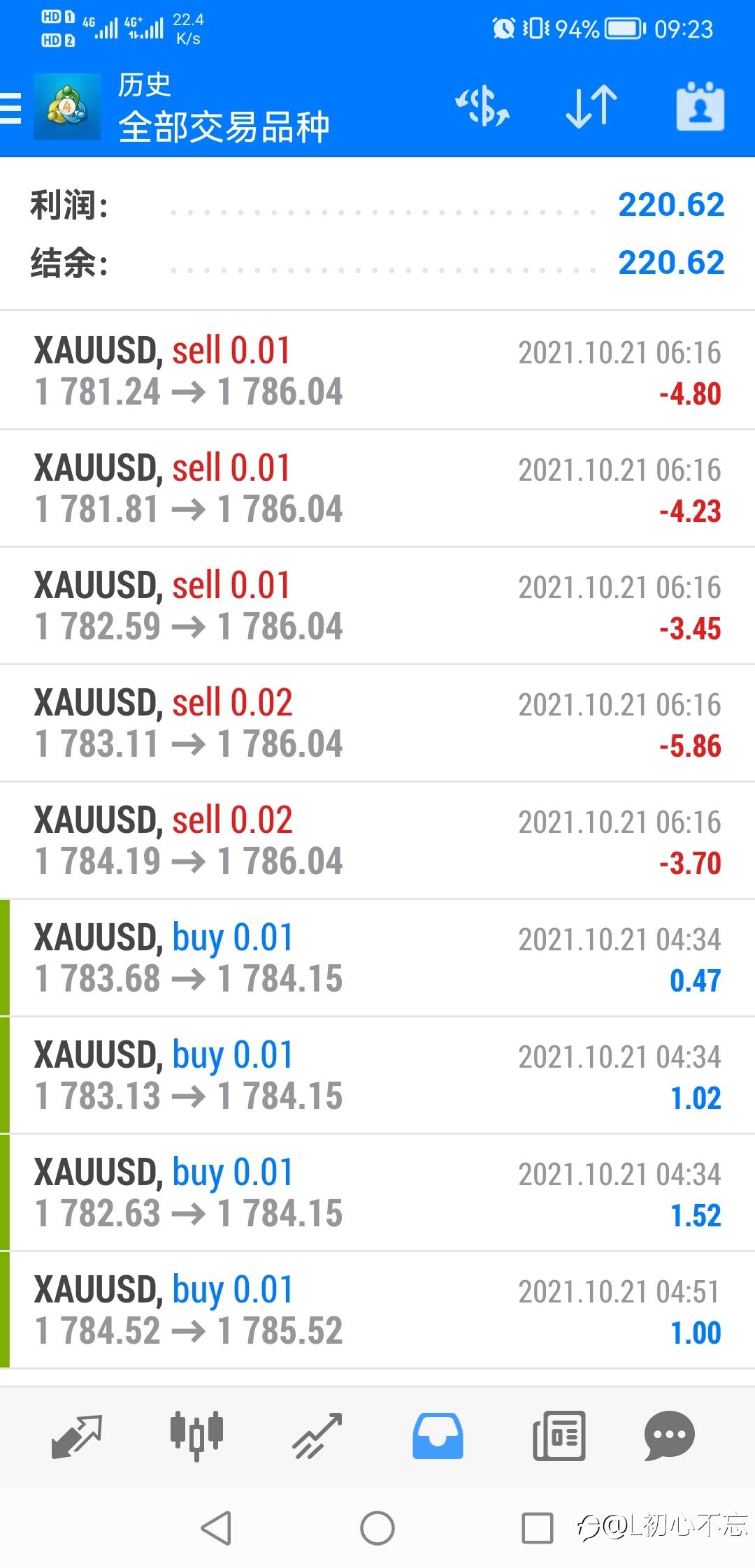Open the calendar date range picker
Image resolution: width=755 pixels, height=1568 pixels.
700,107
